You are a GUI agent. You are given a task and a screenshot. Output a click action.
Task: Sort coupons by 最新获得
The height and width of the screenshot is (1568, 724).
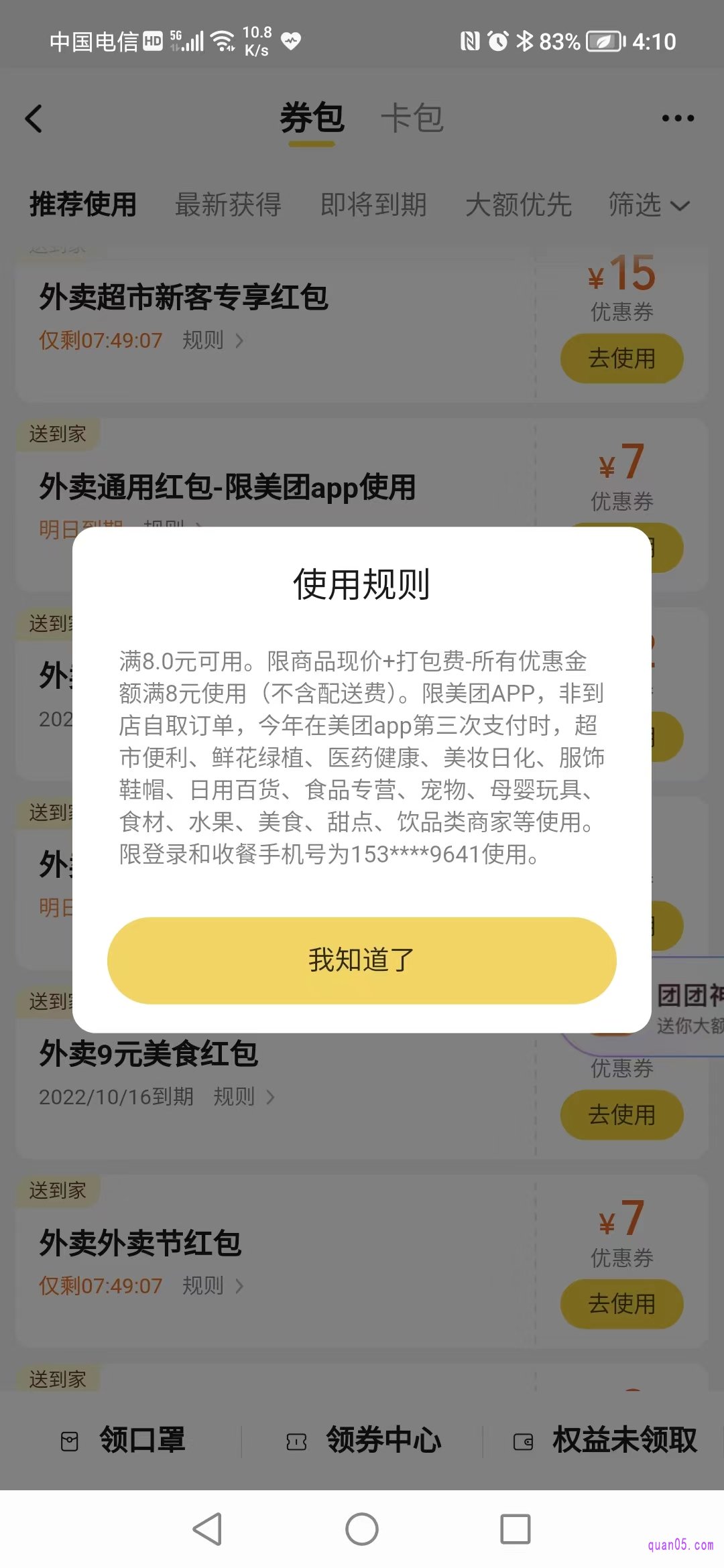228,204
